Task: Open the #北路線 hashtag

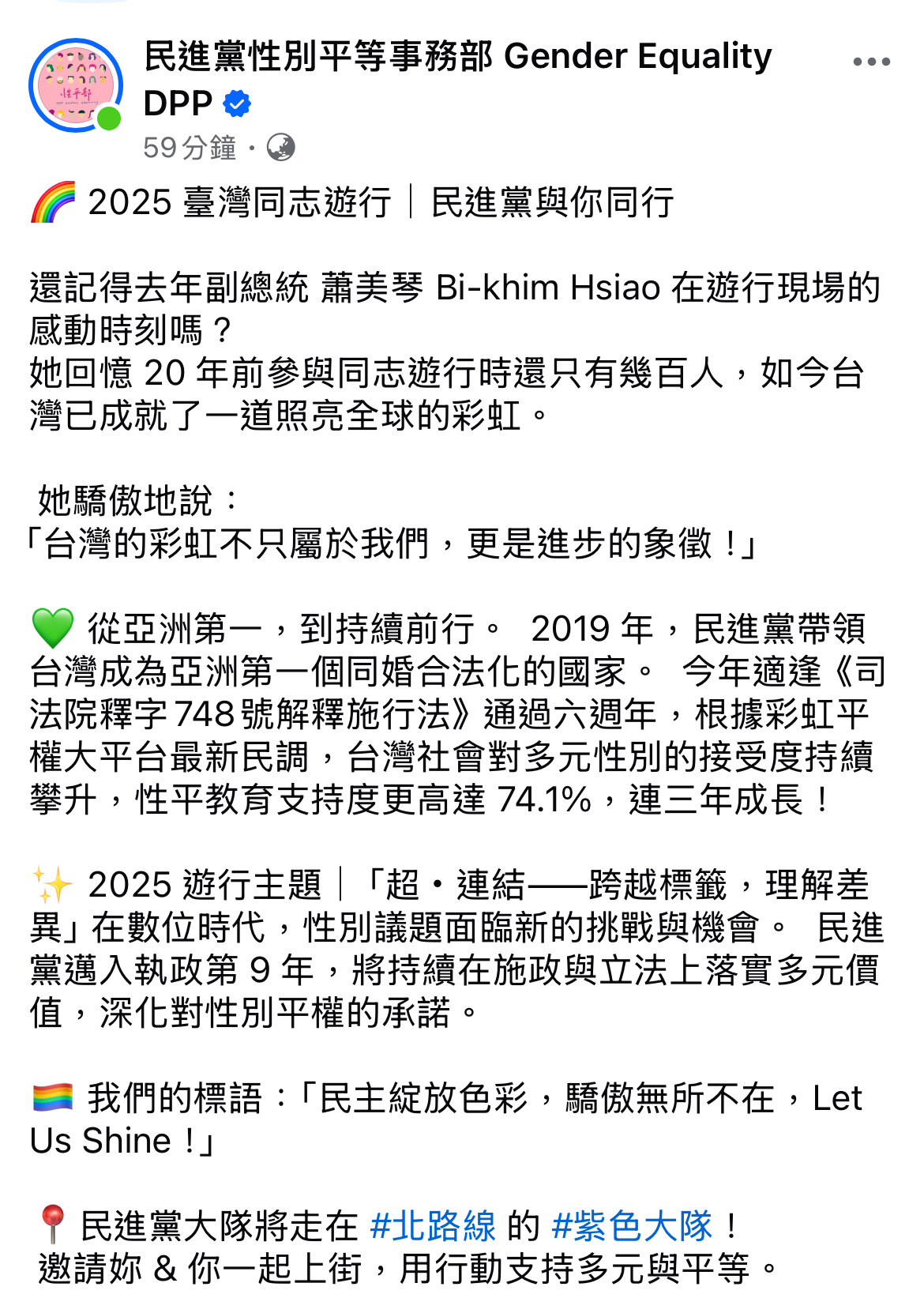Action: coord(432,1226)
